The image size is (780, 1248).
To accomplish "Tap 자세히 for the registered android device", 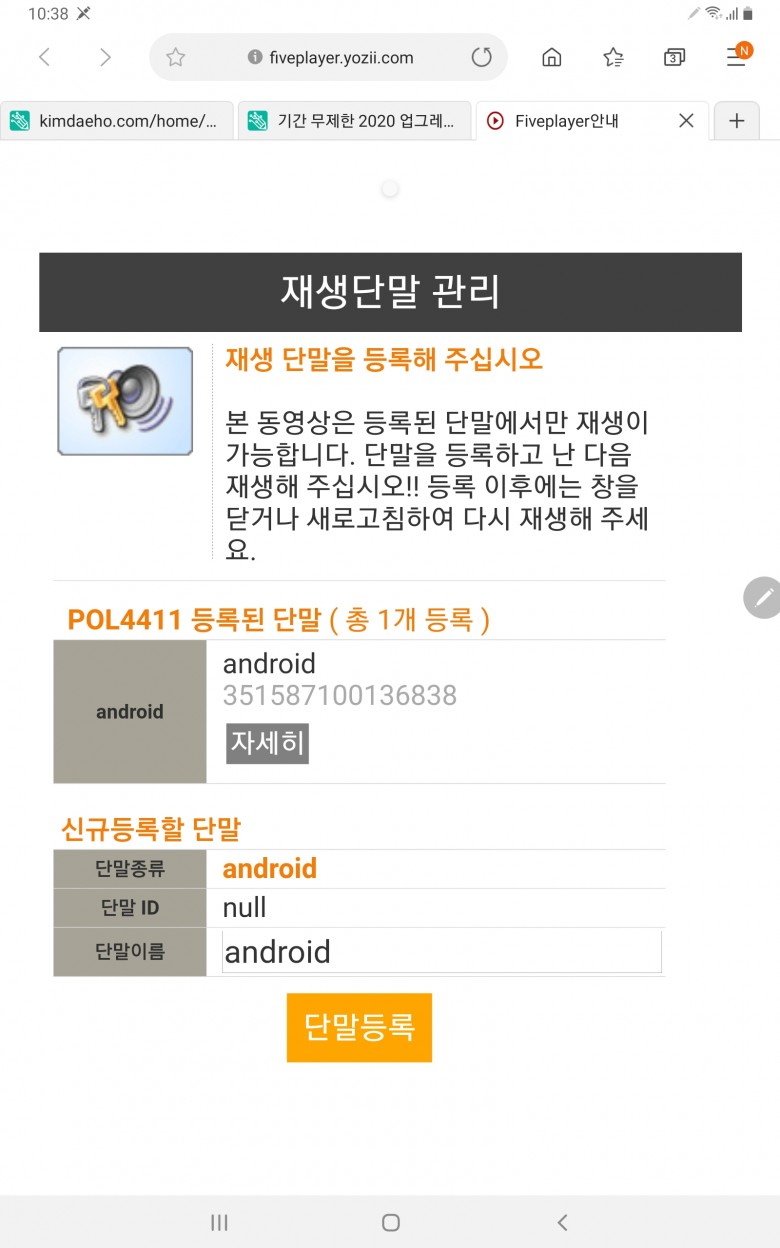I will (x=267, y=743).
